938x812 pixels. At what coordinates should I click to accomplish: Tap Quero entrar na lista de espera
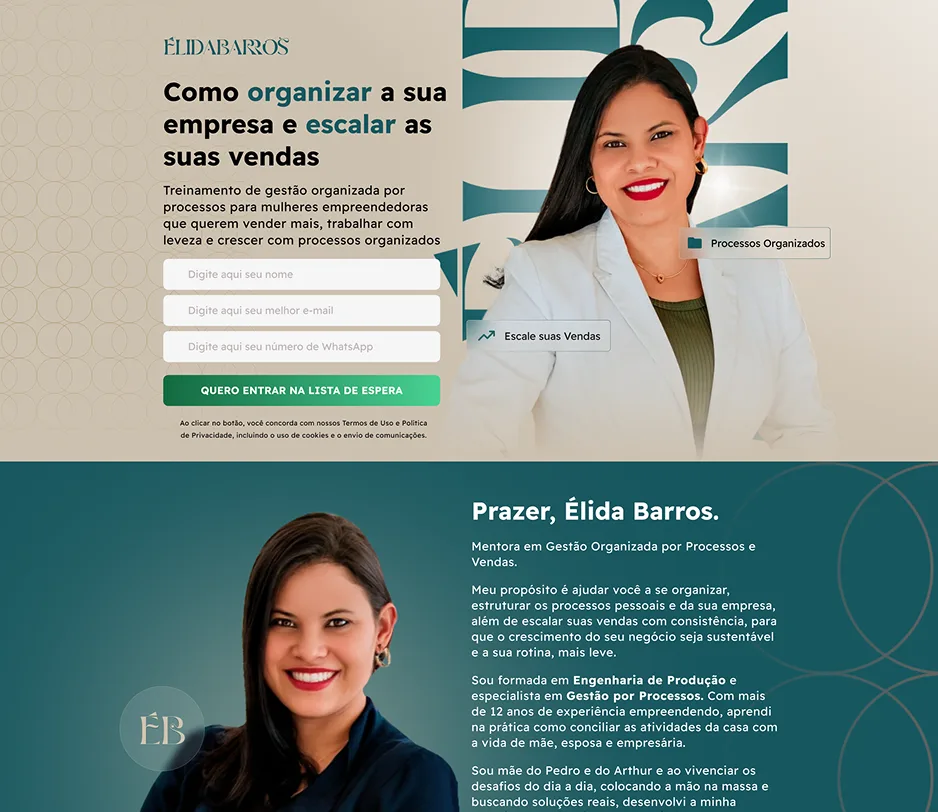coord(301,390)
